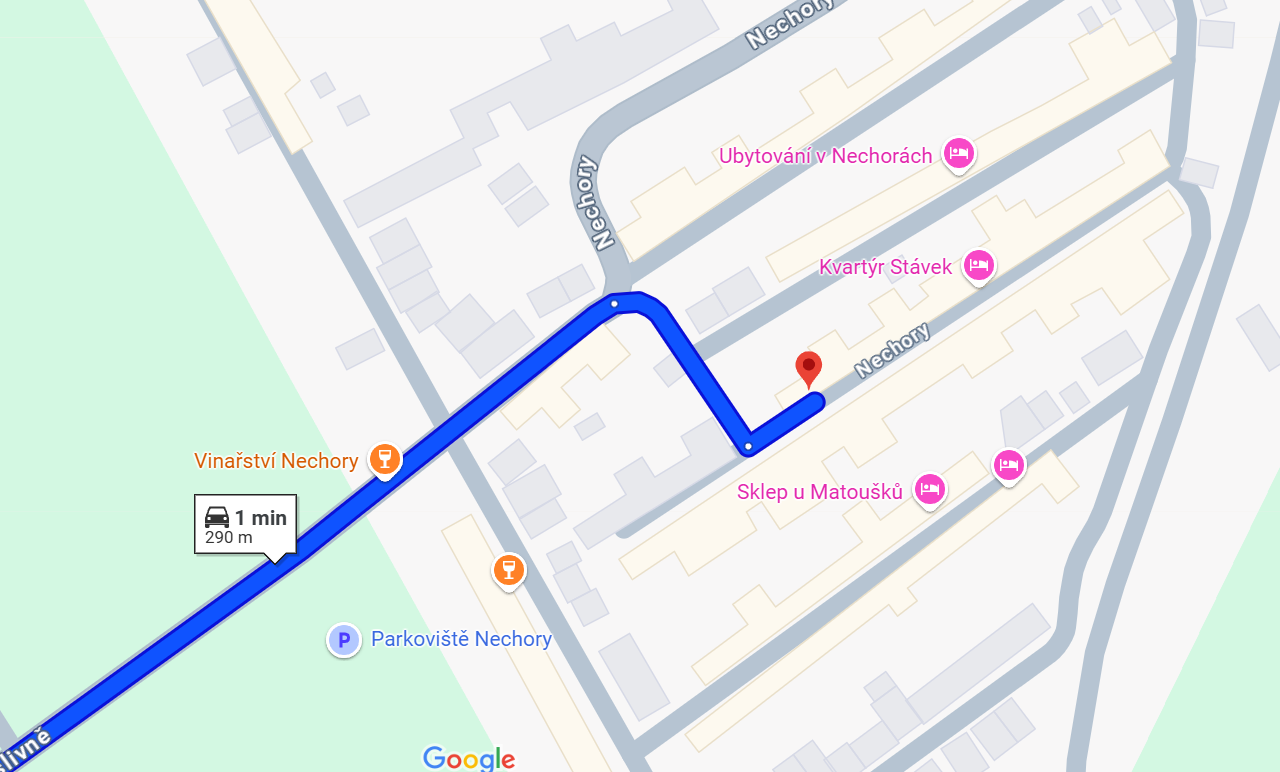
Task: Open the unlabeled wine bar pin near the parking
Action: 509,570
